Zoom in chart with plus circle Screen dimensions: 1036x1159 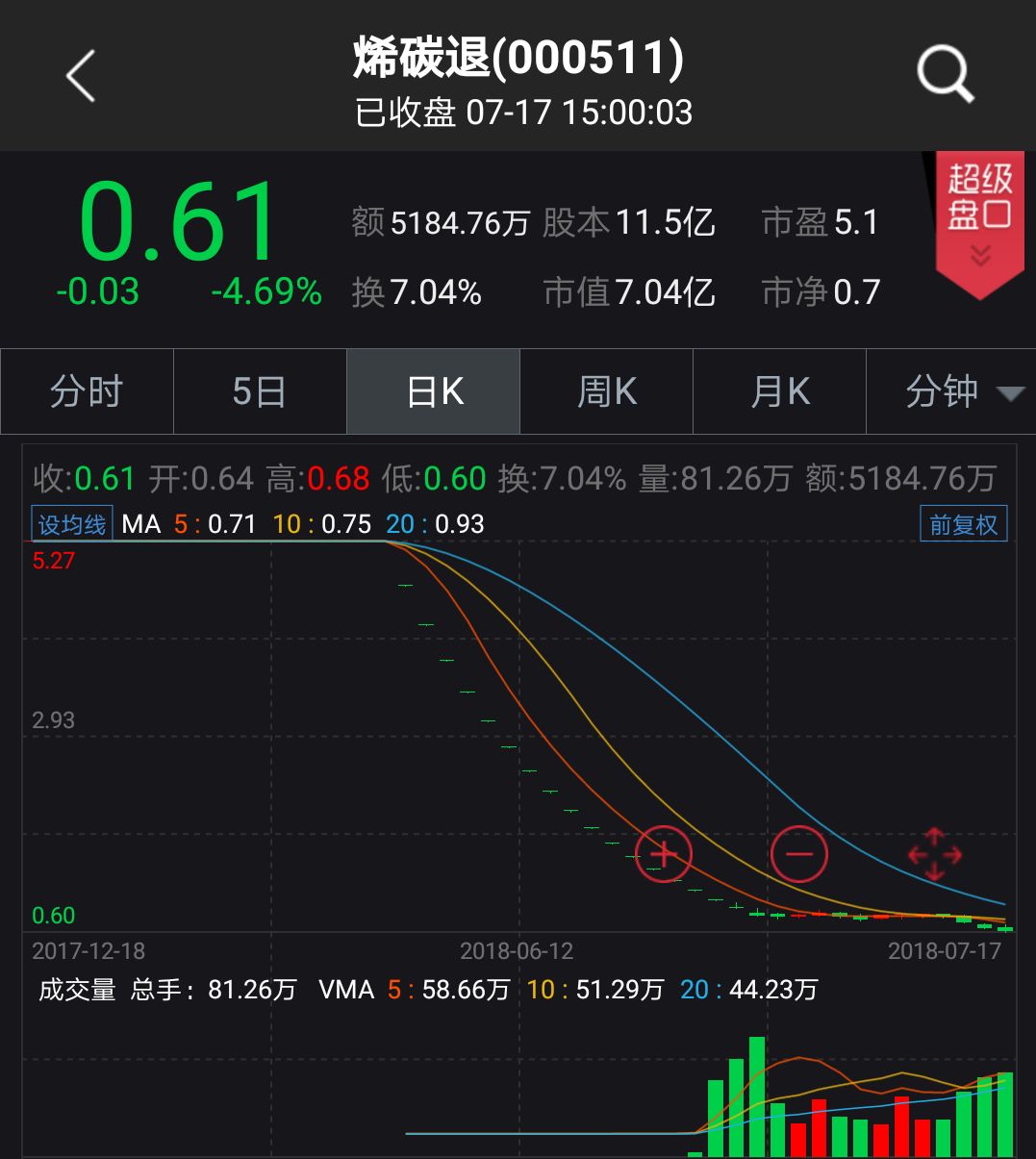click(x=664, y=853)
